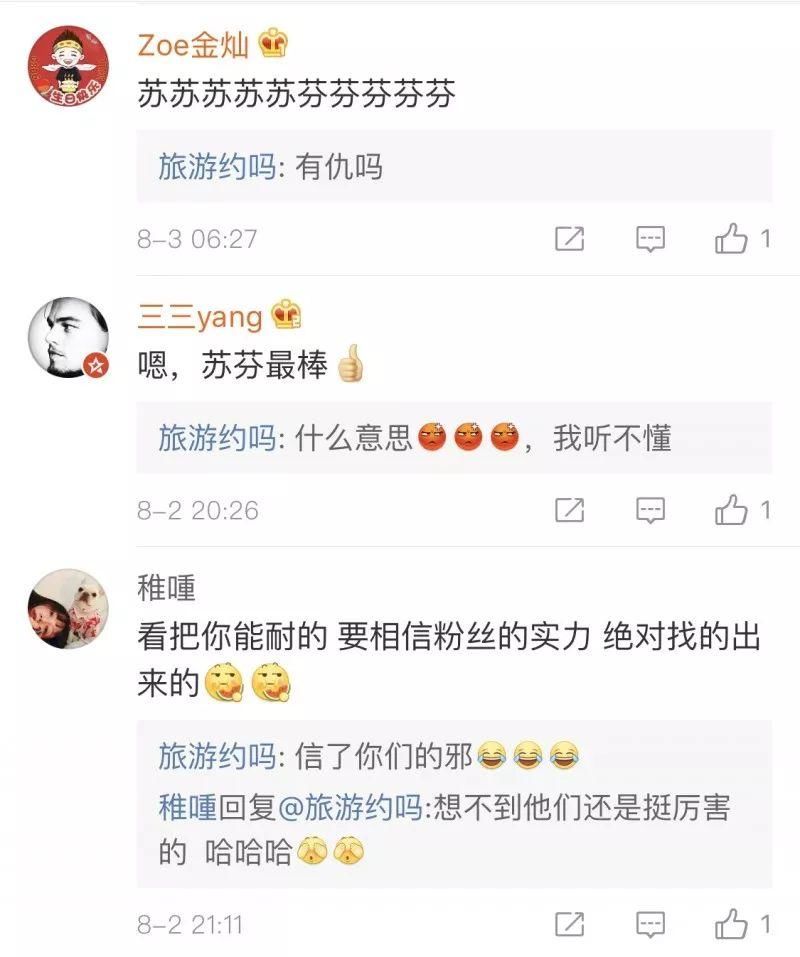Like the comment posted at 8-2 21:11

(732, 922)
